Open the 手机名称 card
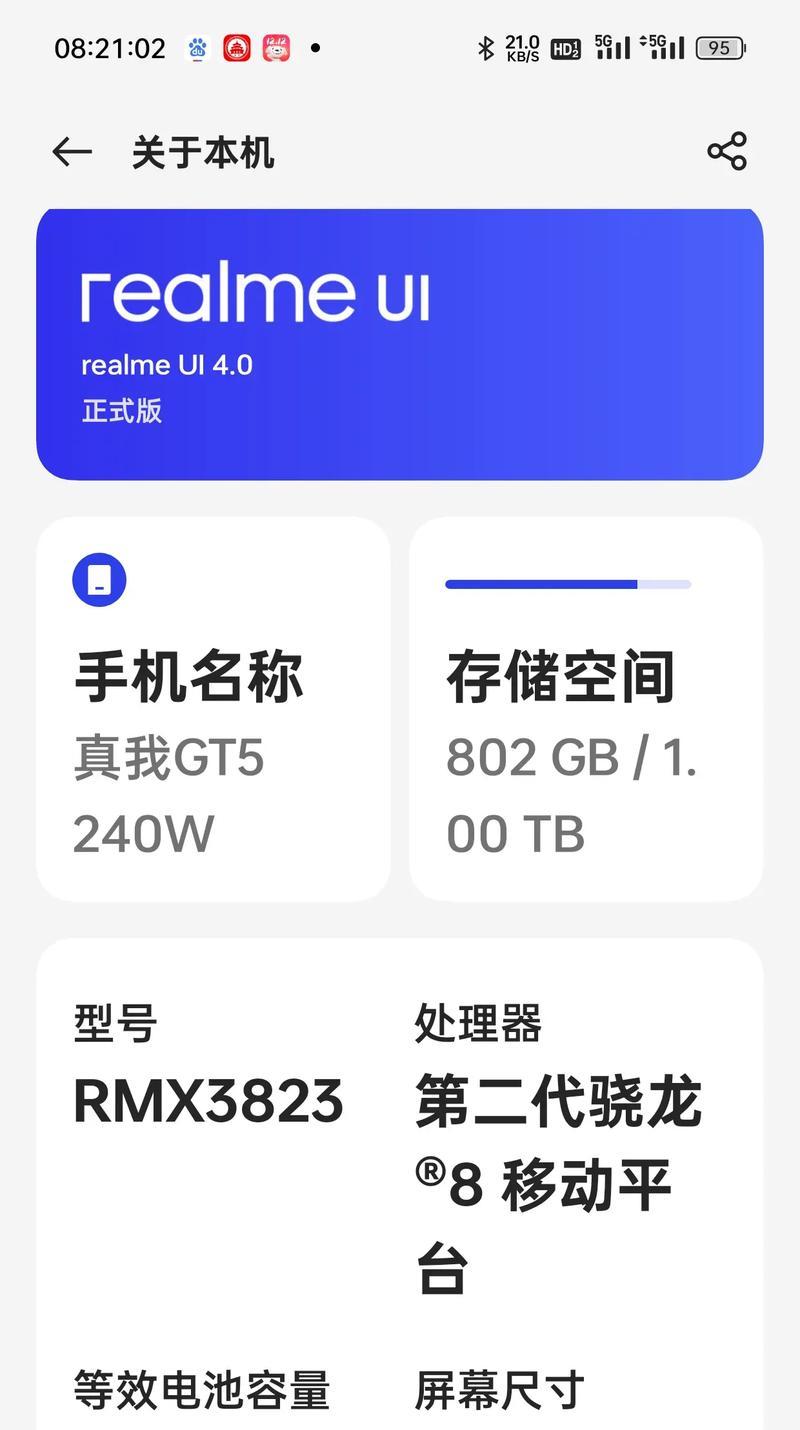The width and height of the screenshot is (800, 1430). pyautogui.click(x=213, y=709)
